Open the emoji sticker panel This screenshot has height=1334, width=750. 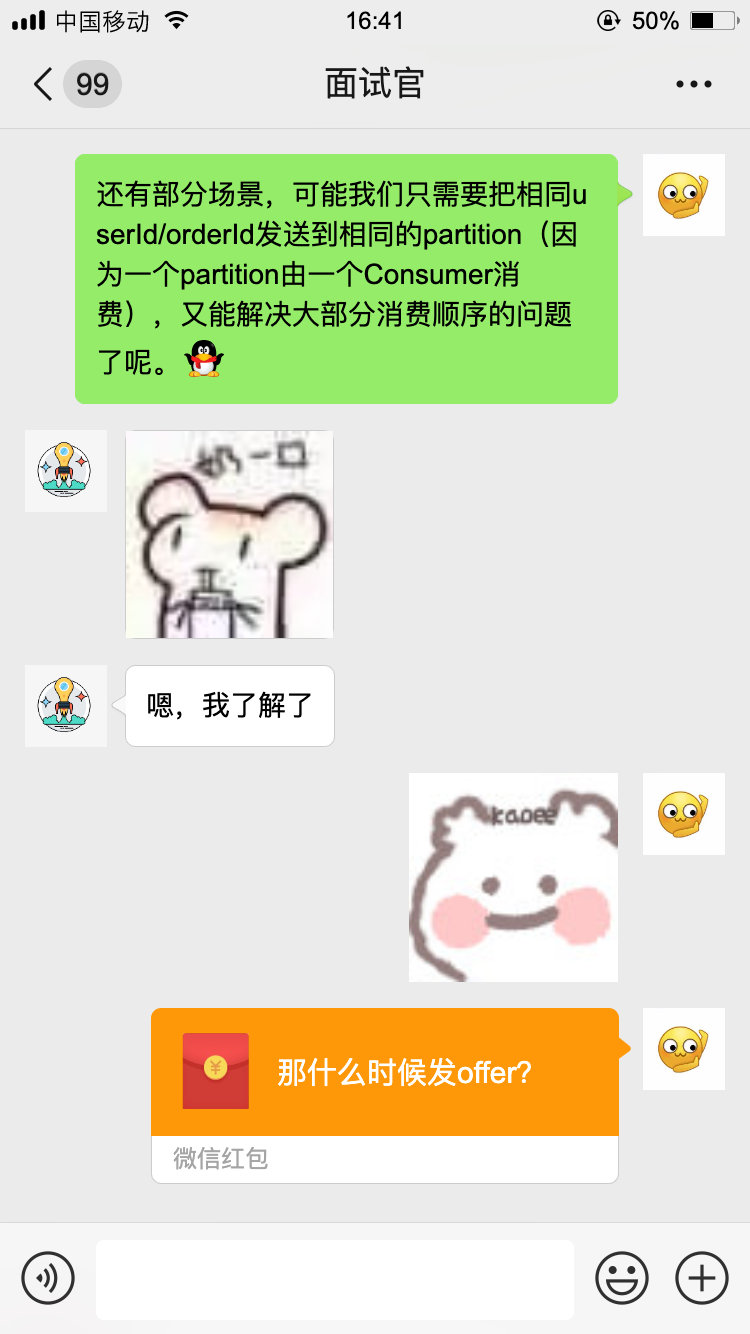point(622,1278)
